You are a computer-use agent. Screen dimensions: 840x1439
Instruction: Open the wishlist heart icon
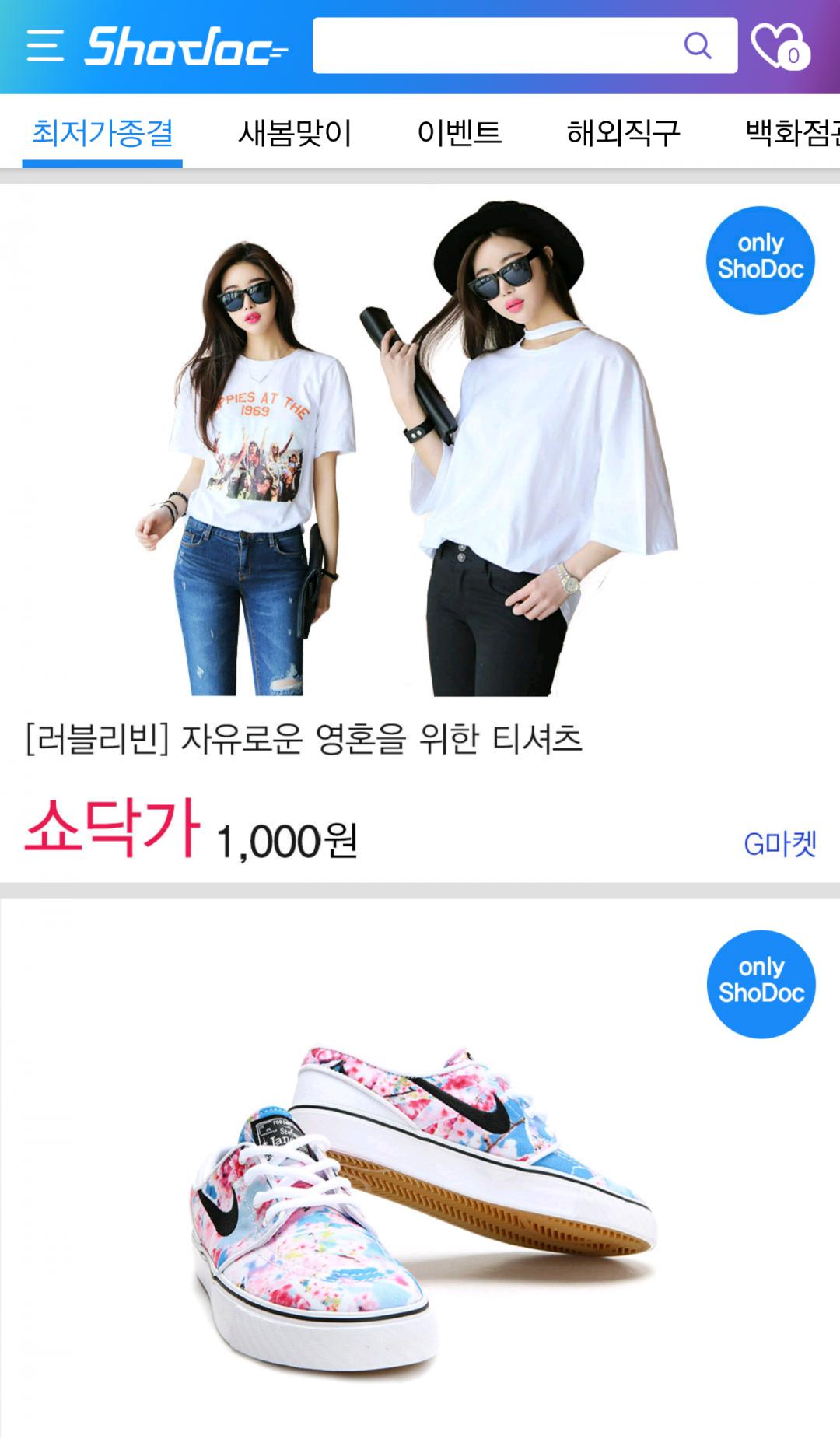(780, 46)
